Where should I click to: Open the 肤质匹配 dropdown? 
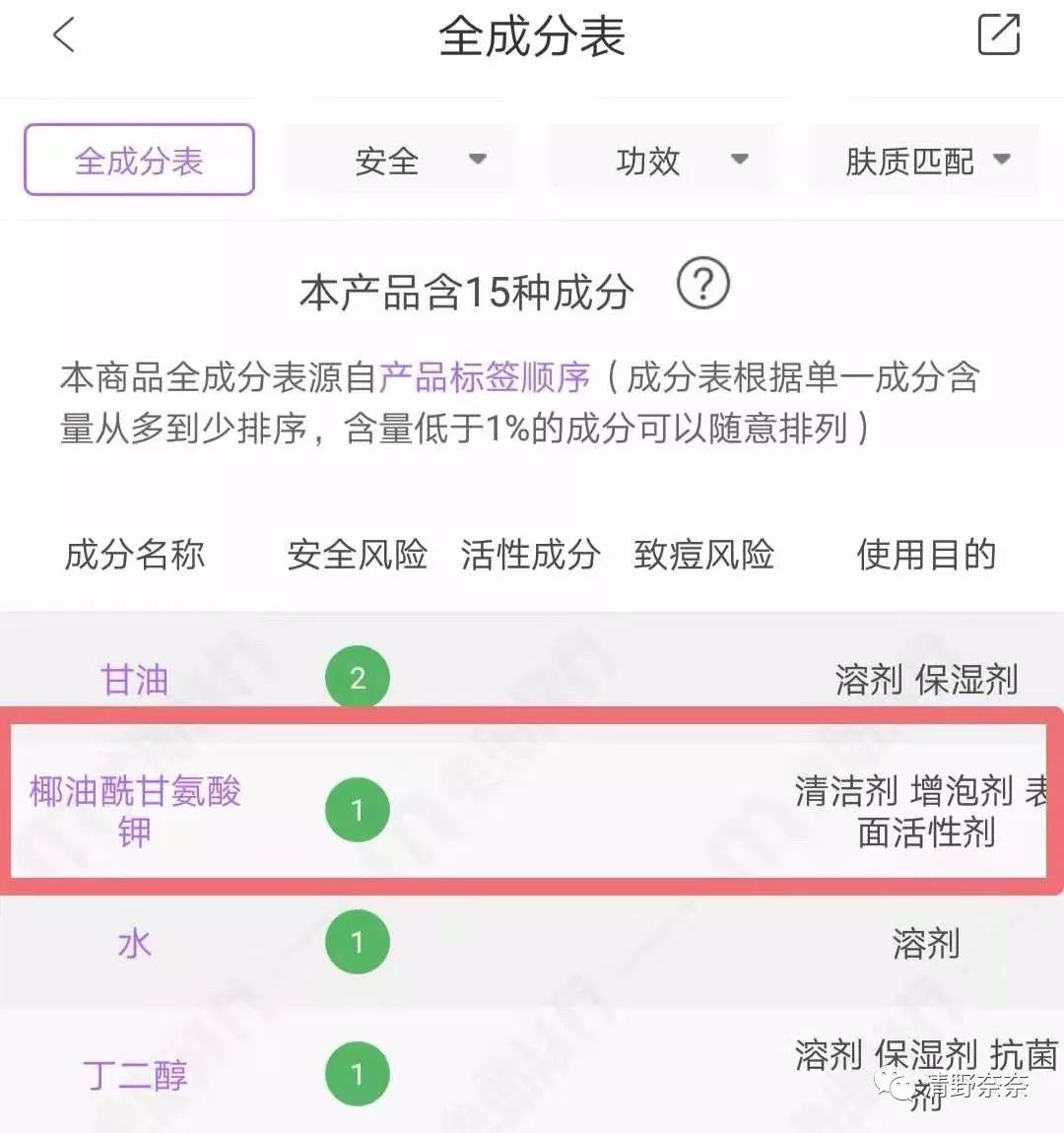(x=923, y=160)
